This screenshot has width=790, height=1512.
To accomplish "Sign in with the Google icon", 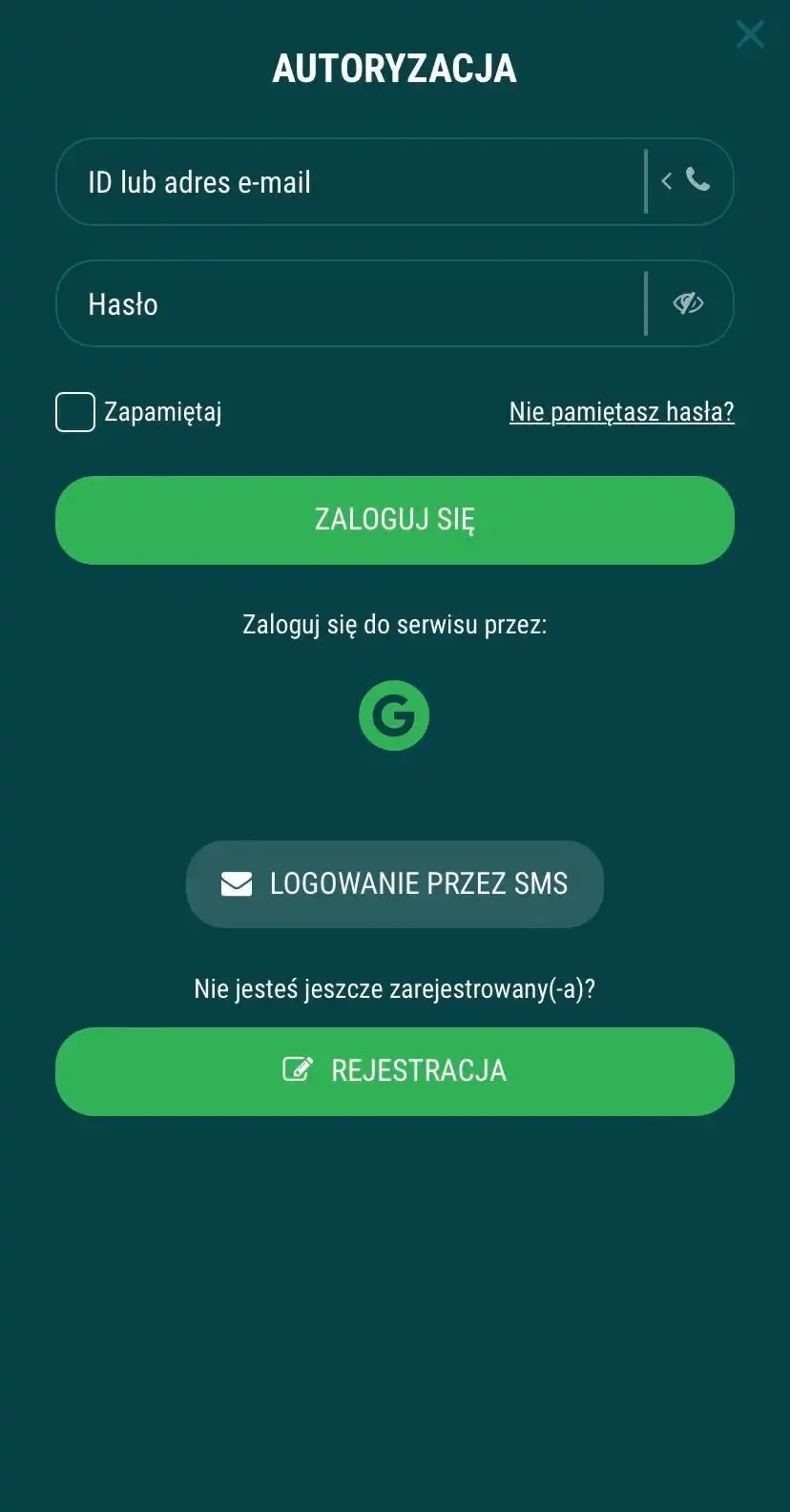I will (394, 715).
